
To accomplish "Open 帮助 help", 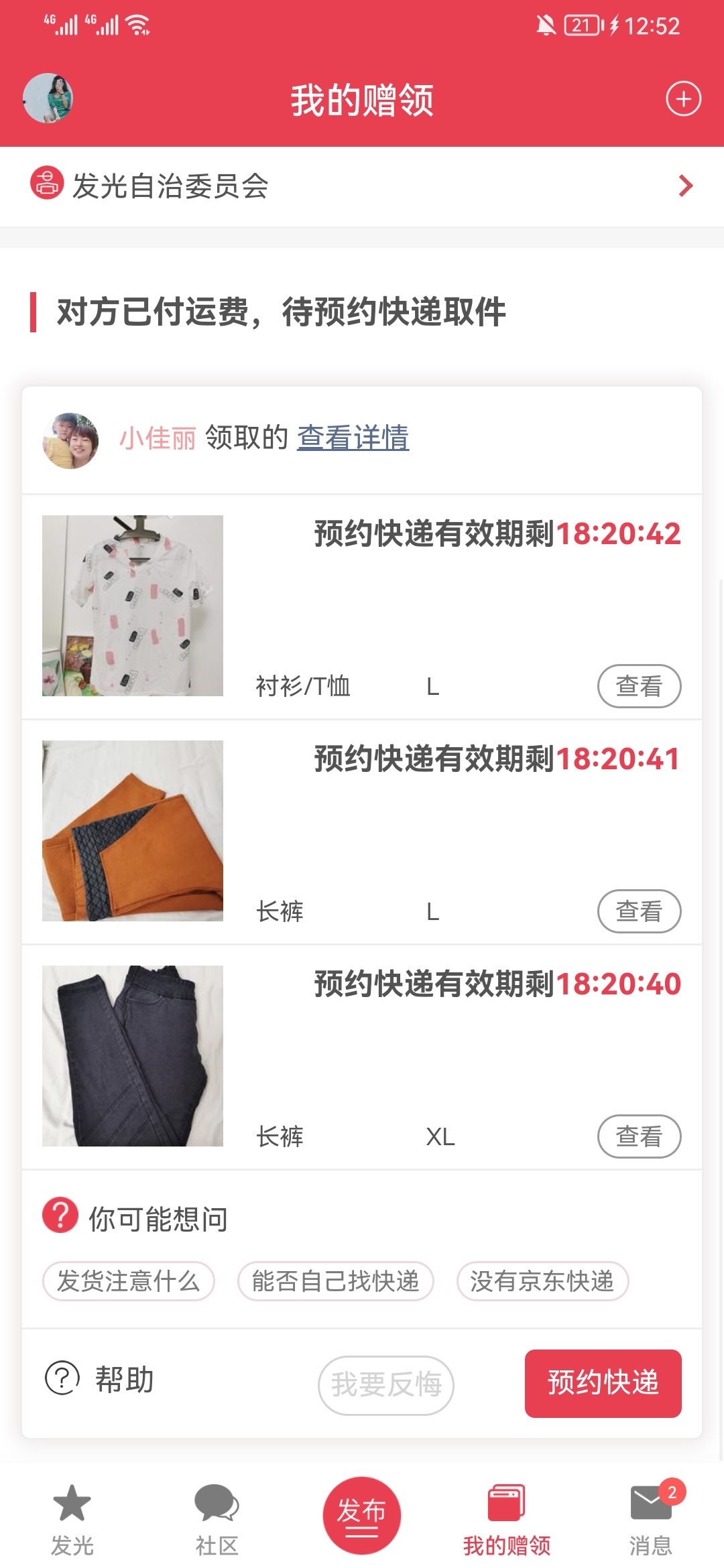I will (x=101, y=1379).
